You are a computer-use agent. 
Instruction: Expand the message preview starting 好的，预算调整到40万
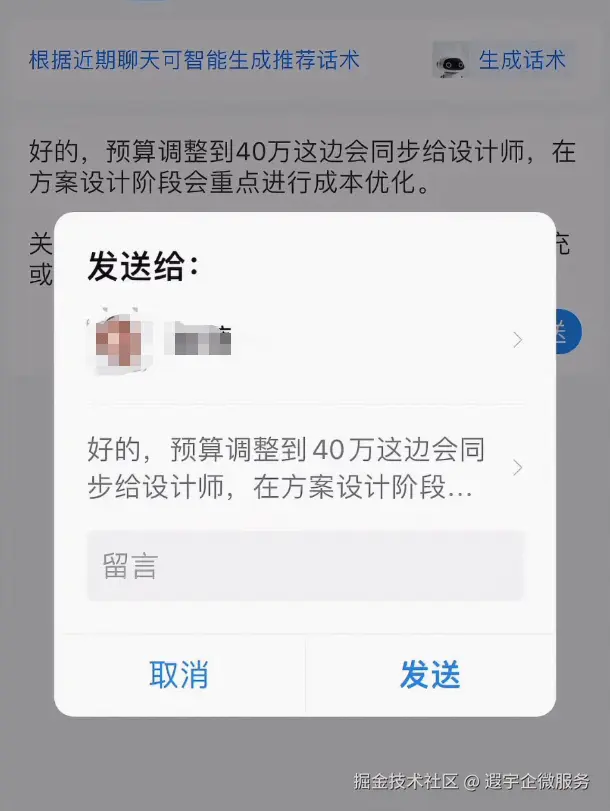[x=305, y=468]
